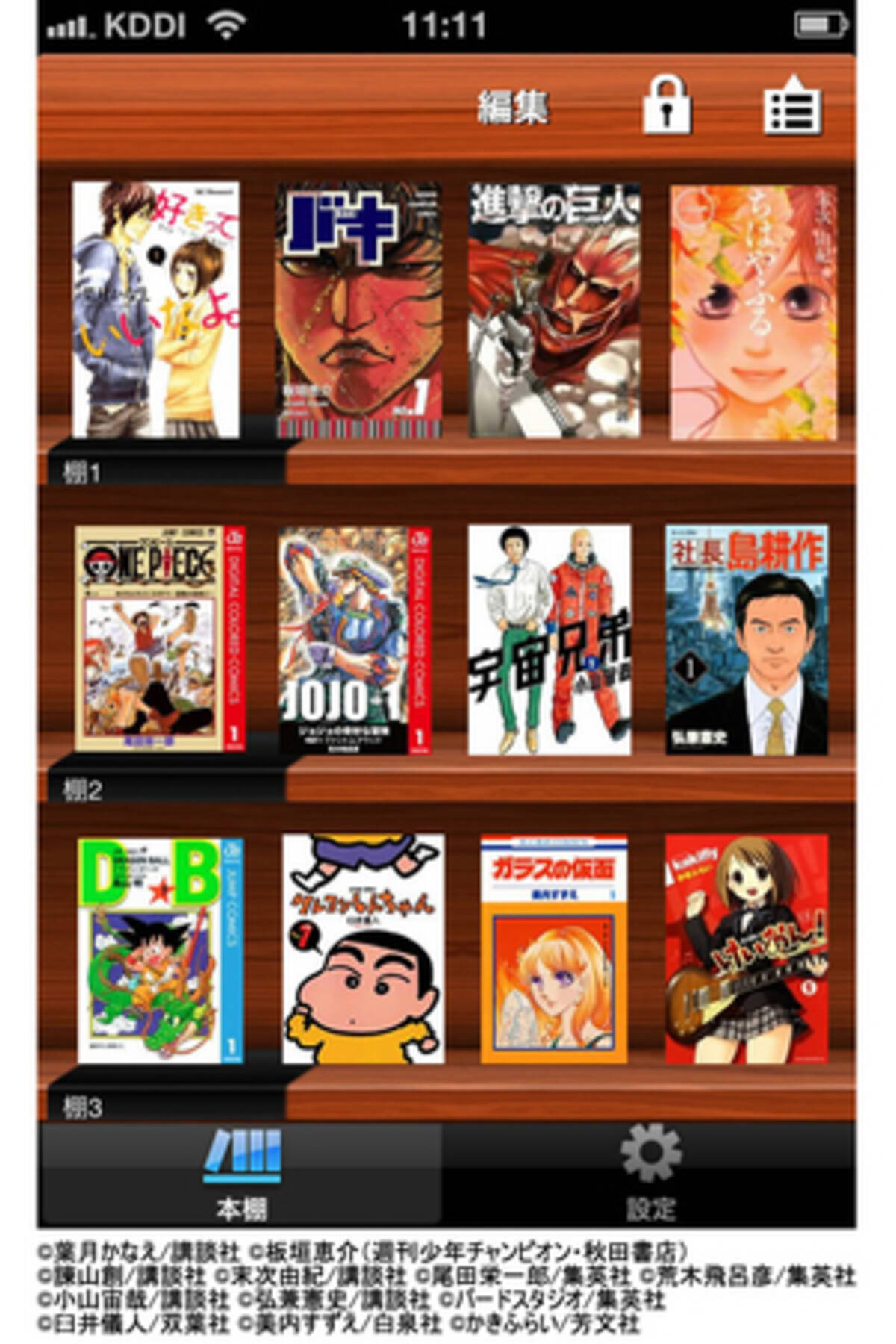The image size is (896, 1344).
Task: Open the ONE PIECE volume 1
Action: [x=160, y=640]
